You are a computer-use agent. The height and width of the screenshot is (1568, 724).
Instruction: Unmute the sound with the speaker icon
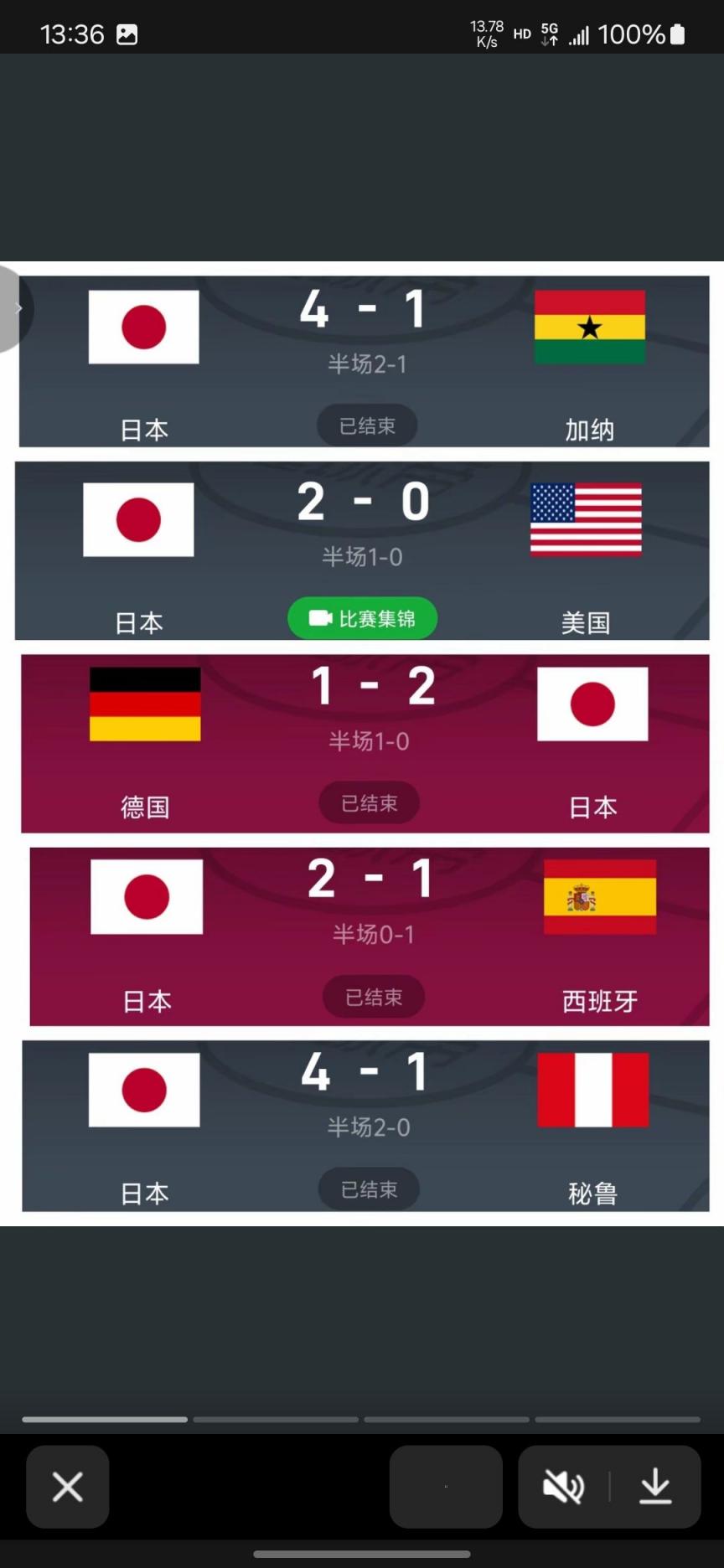[563, 1487]
